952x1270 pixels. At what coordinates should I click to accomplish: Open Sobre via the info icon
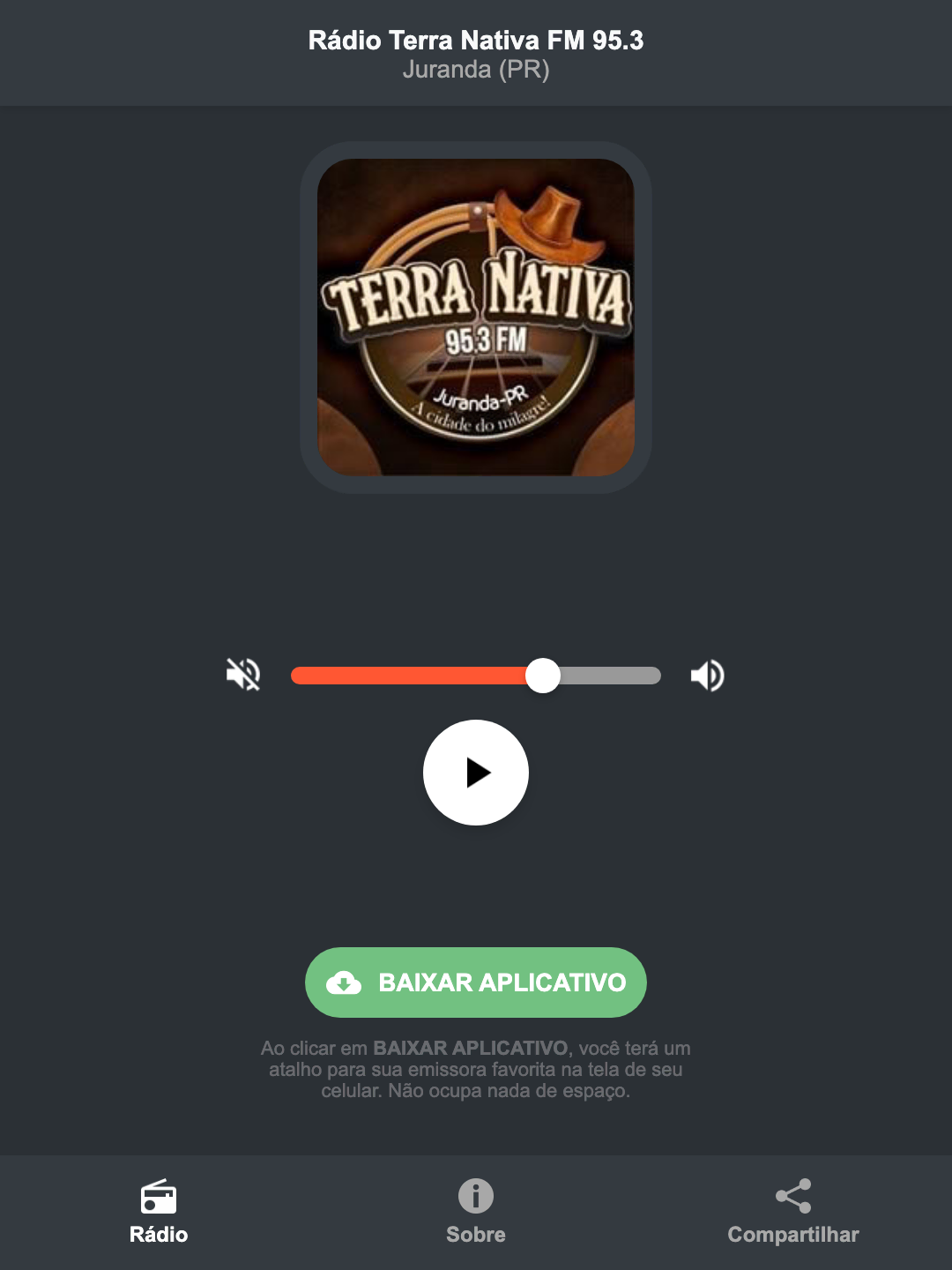click(x=475, y=1197)
